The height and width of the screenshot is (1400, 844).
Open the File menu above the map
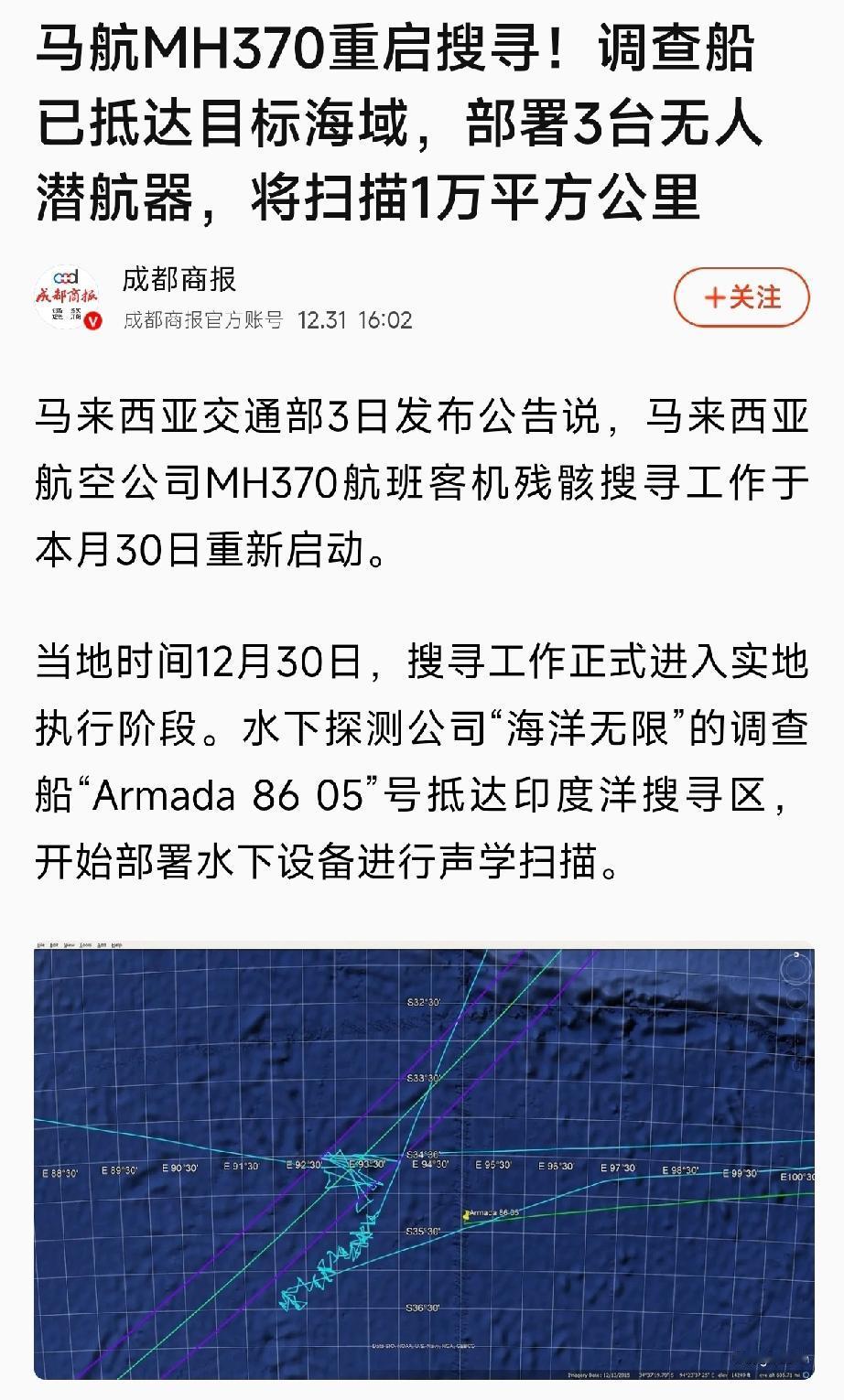click(42, 943)
